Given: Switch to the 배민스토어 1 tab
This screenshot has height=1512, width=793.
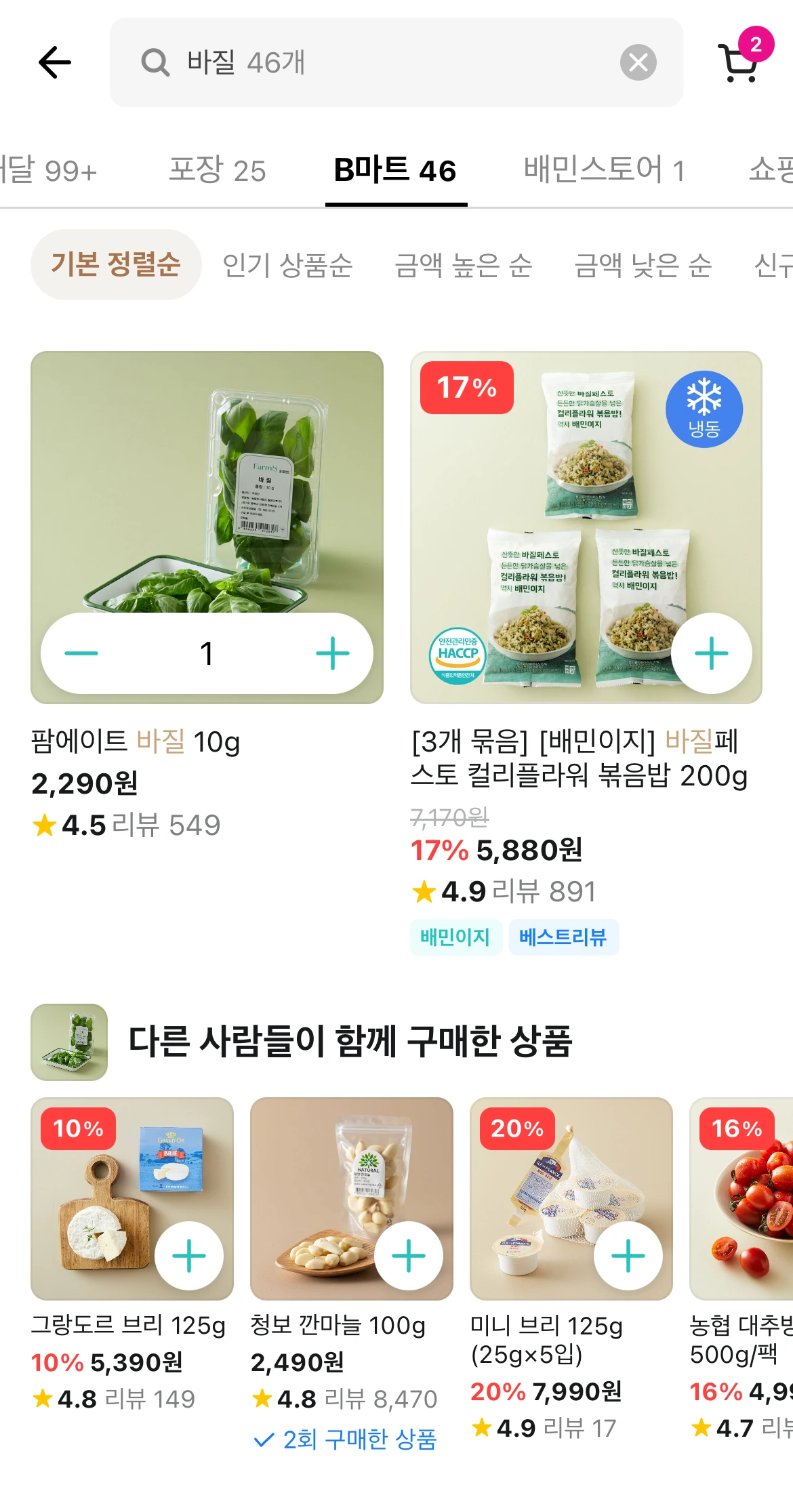Looking at the screenshot, I should tap(603, 170).
